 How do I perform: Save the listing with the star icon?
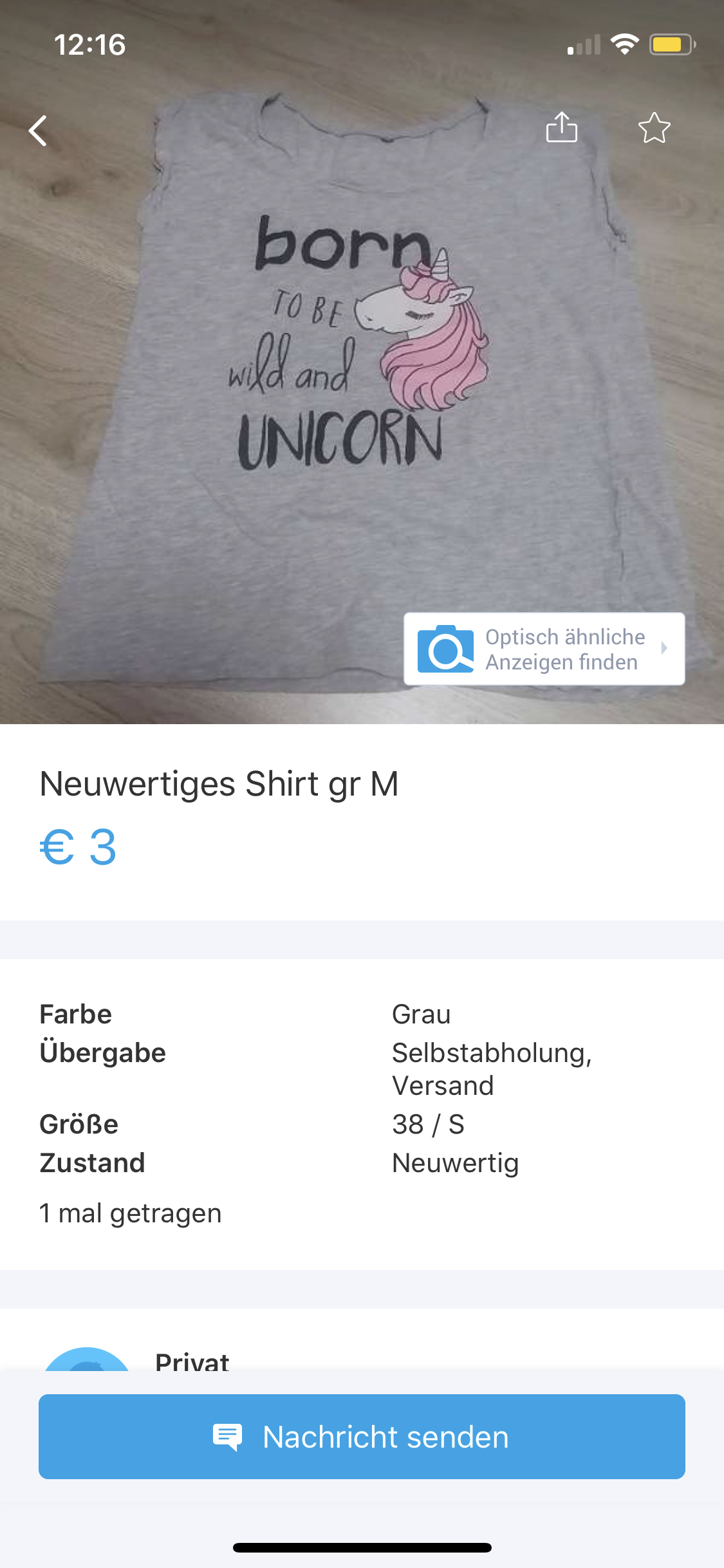654,127
